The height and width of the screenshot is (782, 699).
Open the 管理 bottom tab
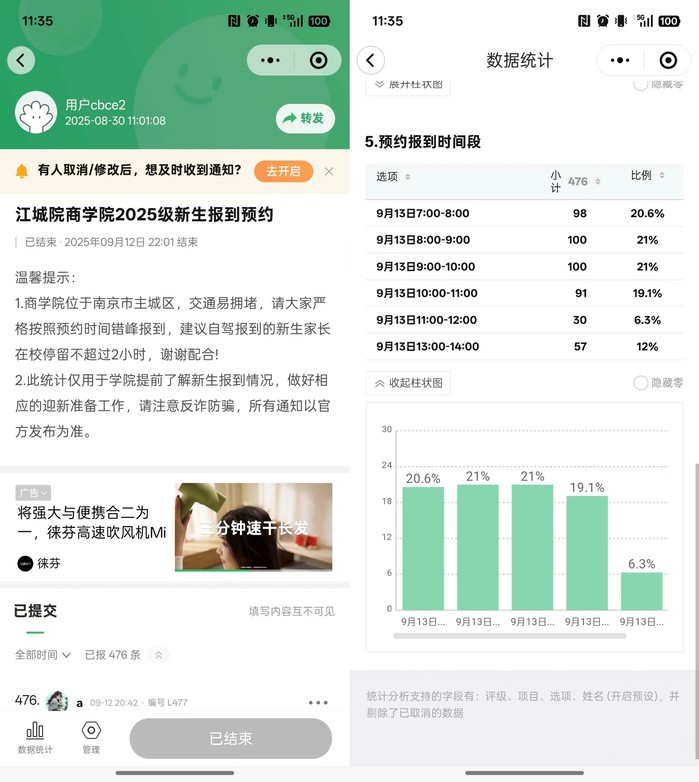click(x=91, y=737)
